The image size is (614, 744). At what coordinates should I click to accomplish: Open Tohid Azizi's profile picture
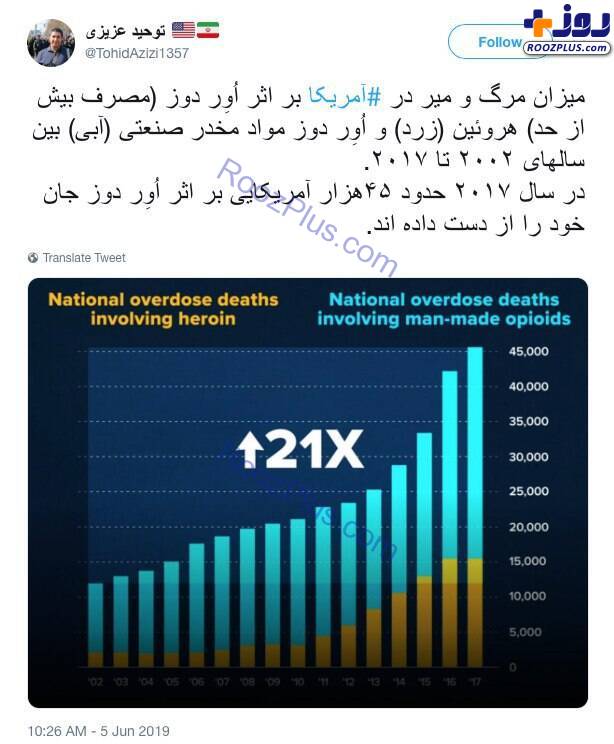click(50, 42)
